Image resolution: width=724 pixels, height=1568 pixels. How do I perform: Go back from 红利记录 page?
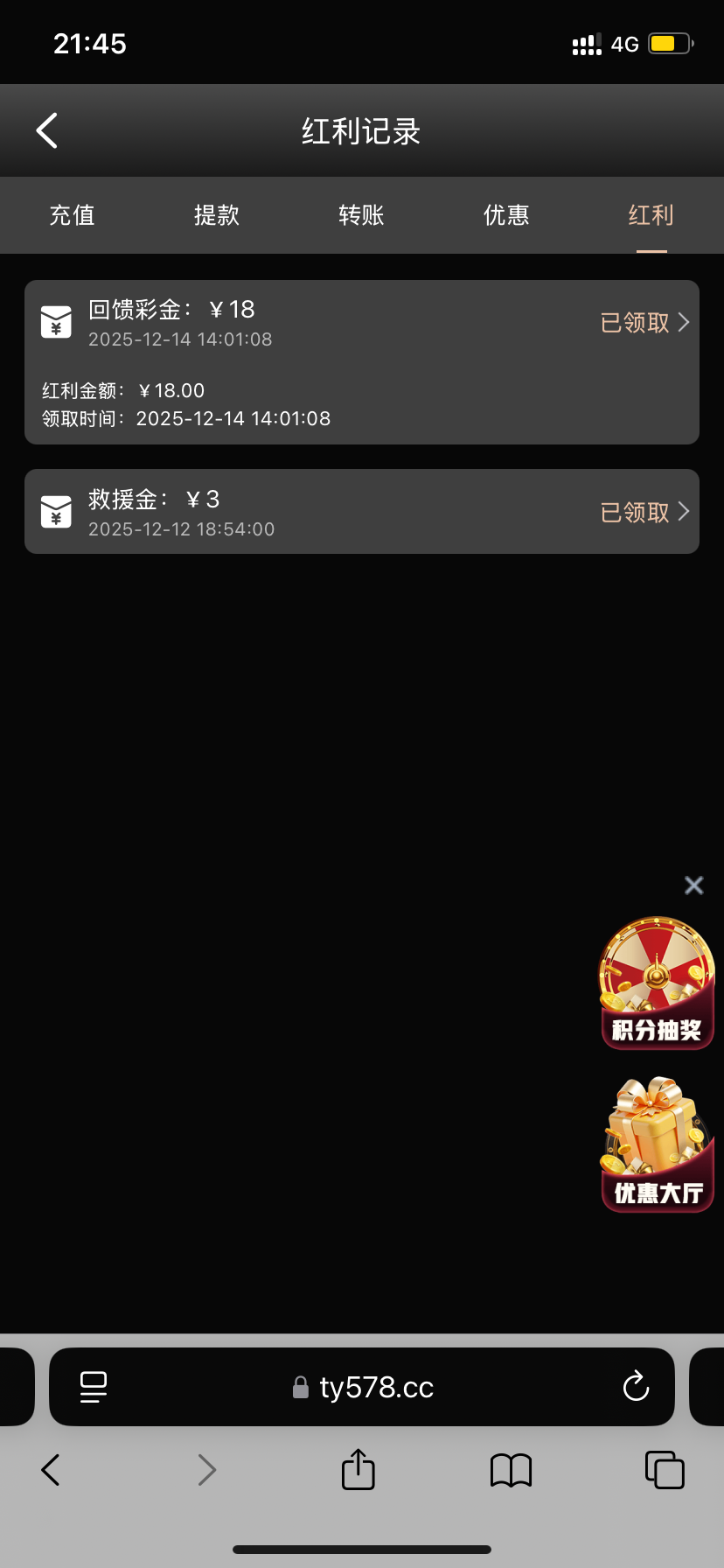click(47, 131)
